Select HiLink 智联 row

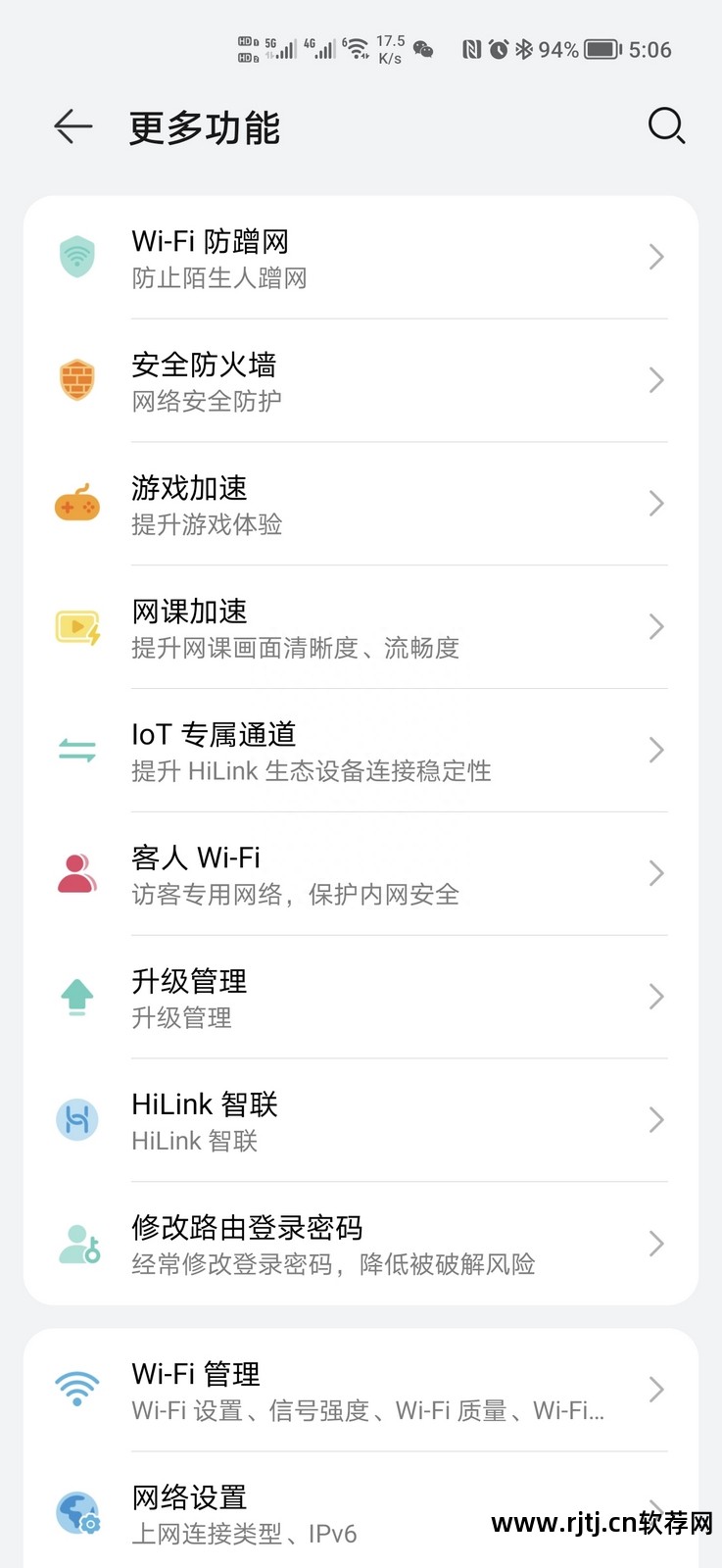(x=361, y=1121)
